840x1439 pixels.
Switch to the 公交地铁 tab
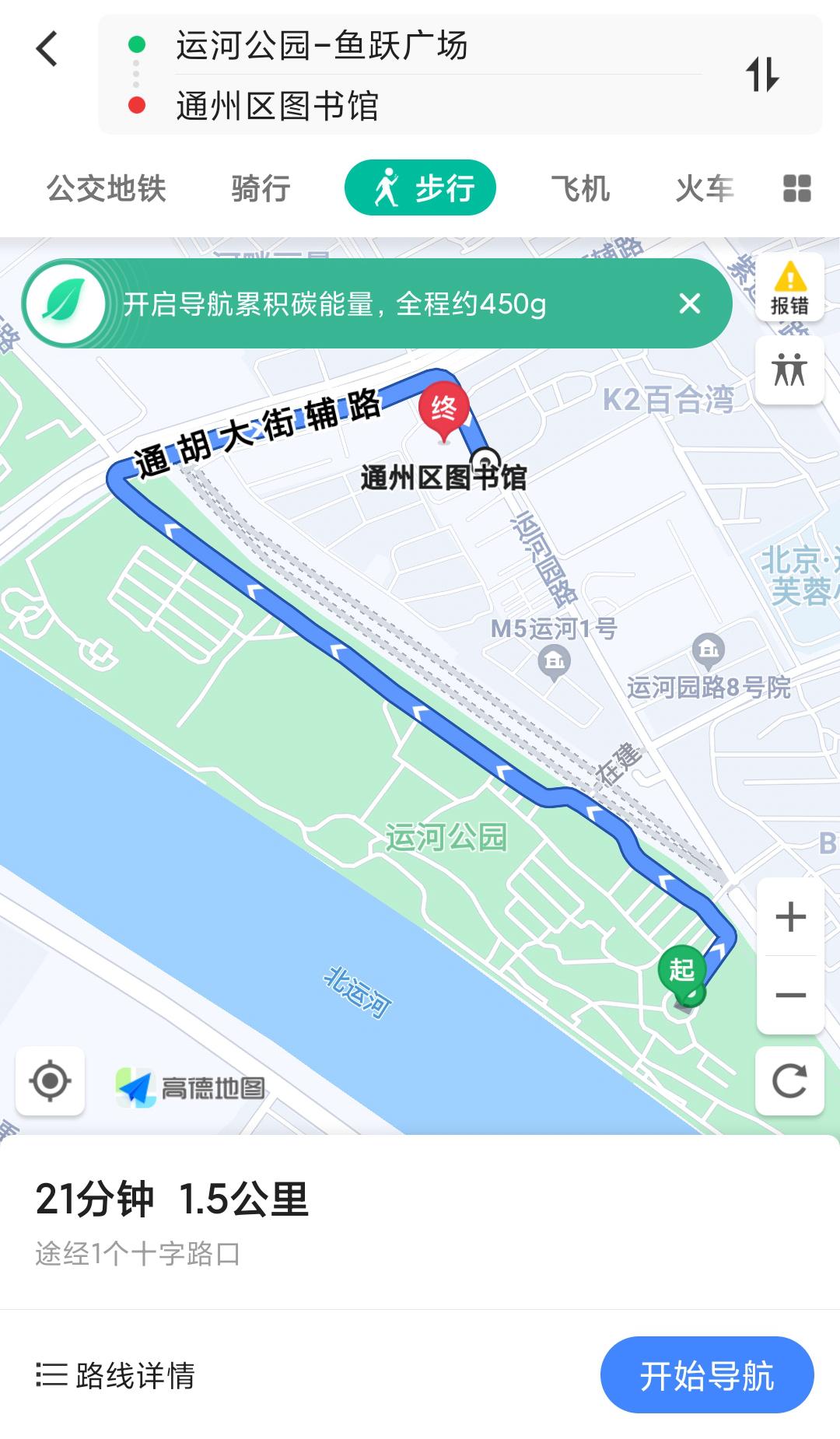[x=107, y=187]
